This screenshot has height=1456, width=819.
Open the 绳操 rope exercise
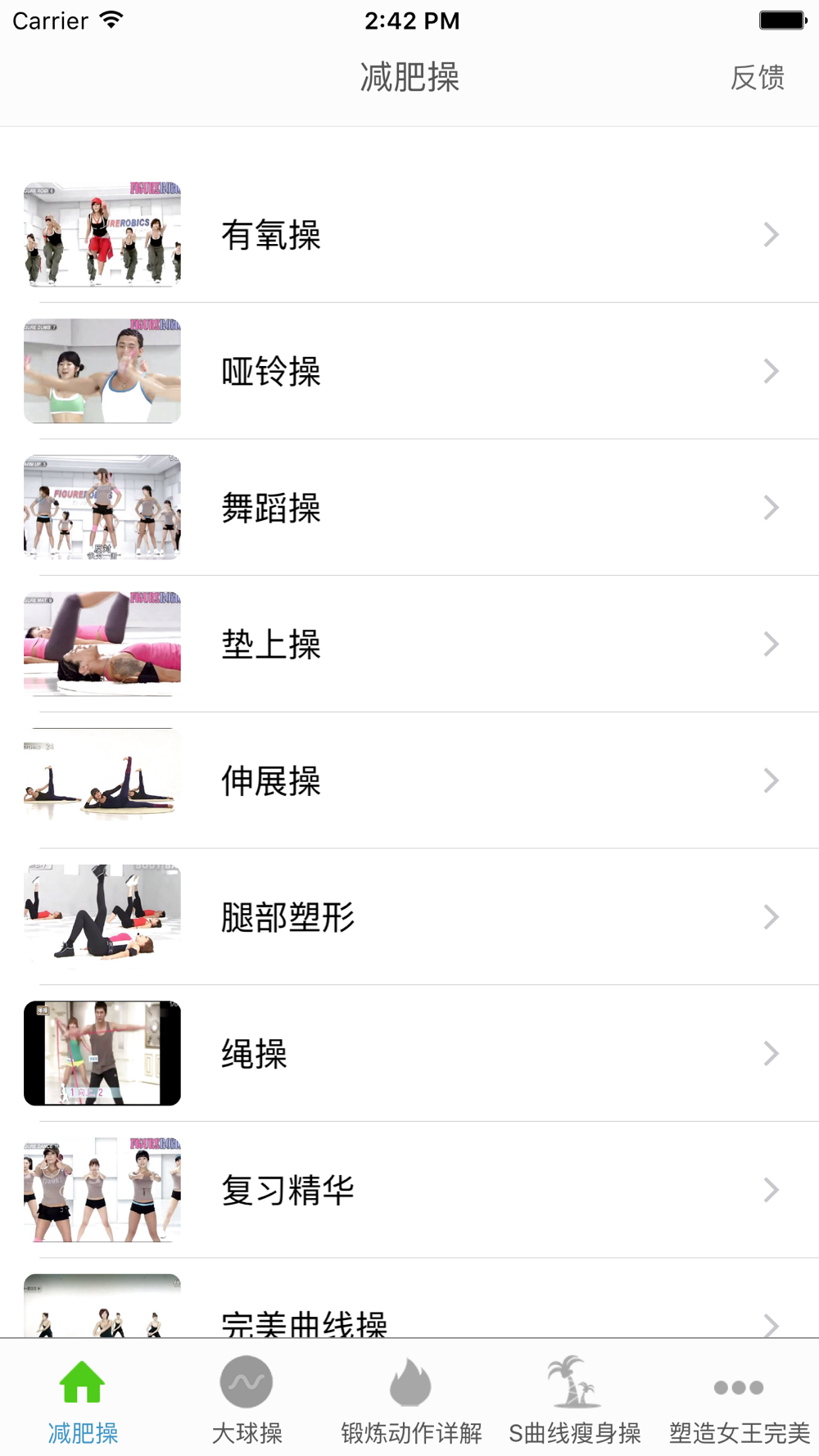409,1053
